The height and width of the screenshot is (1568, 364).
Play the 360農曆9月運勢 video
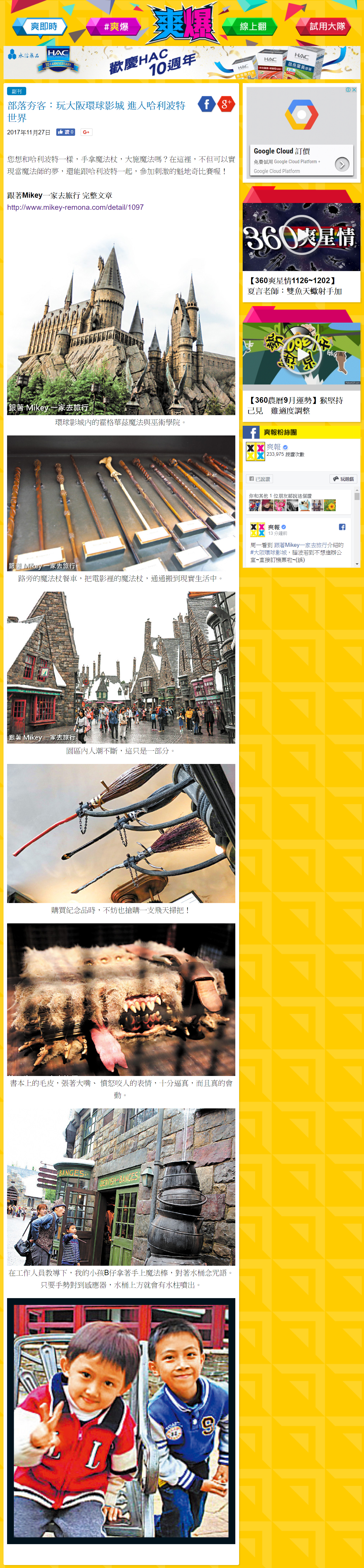pos(301,354)
